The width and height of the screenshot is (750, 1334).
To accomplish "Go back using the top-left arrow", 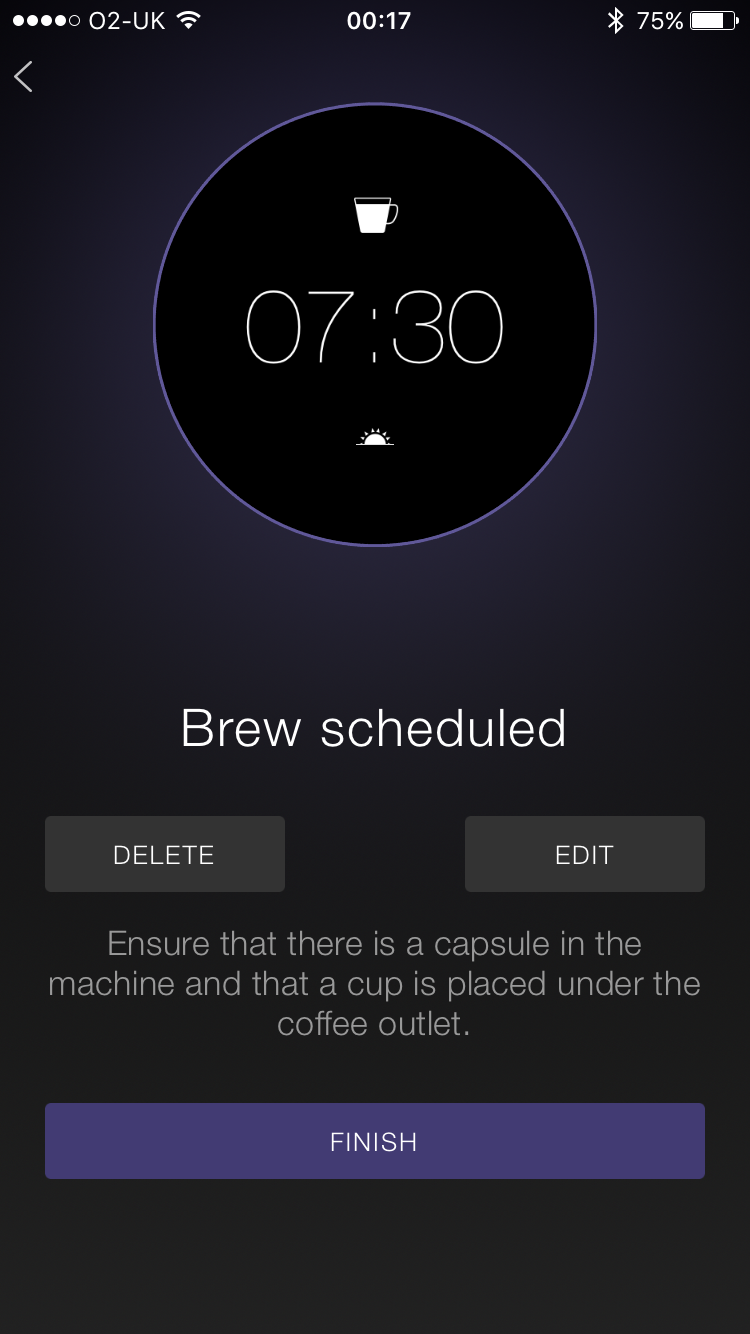I will (24, 77).
